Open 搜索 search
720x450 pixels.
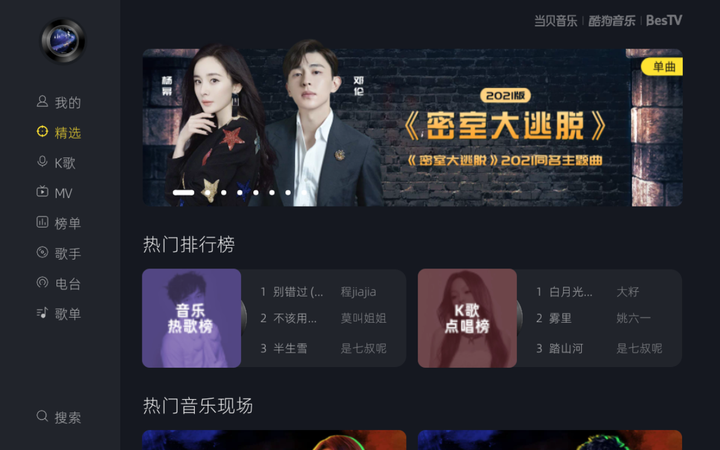[59, 417]
